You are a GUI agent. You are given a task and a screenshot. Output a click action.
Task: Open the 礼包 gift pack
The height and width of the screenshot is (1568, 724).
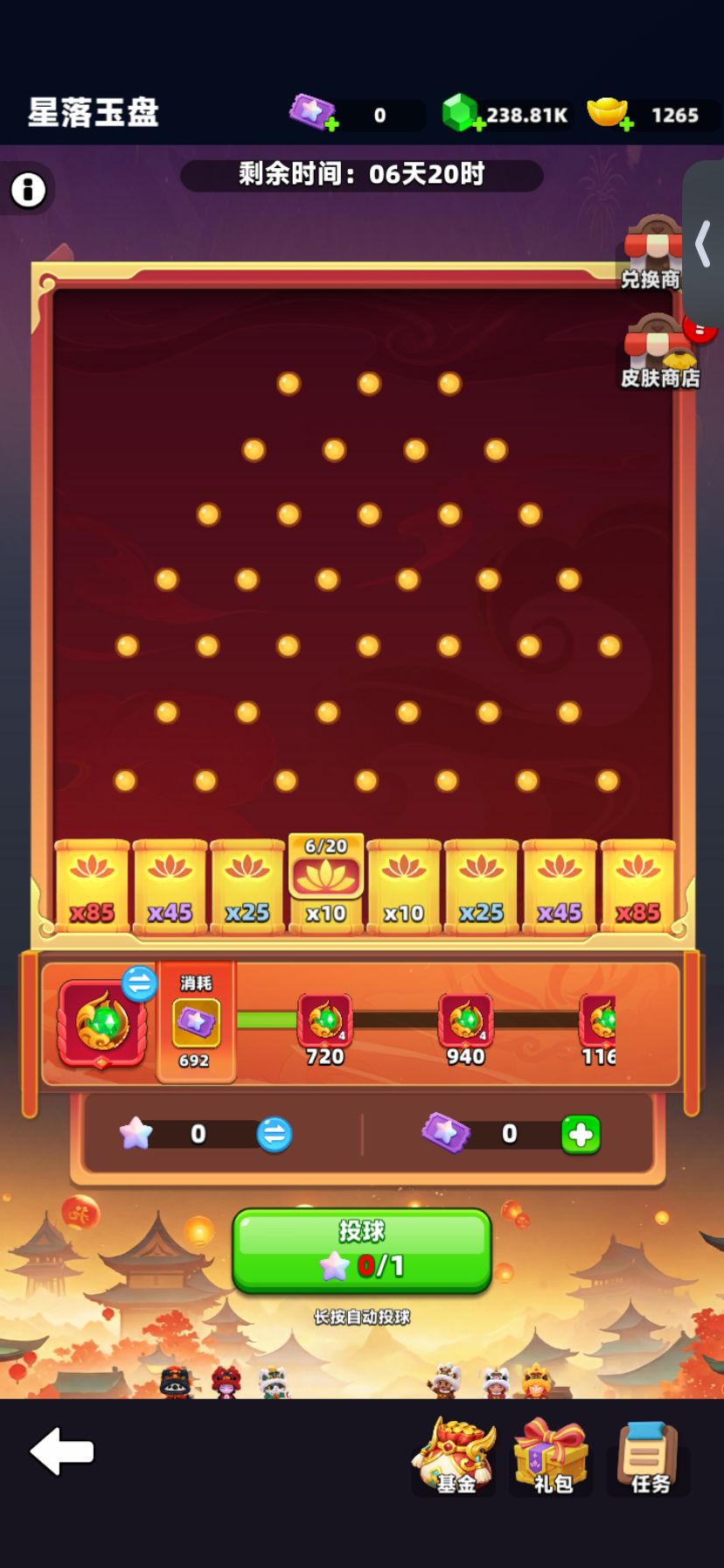point(552,1456)
